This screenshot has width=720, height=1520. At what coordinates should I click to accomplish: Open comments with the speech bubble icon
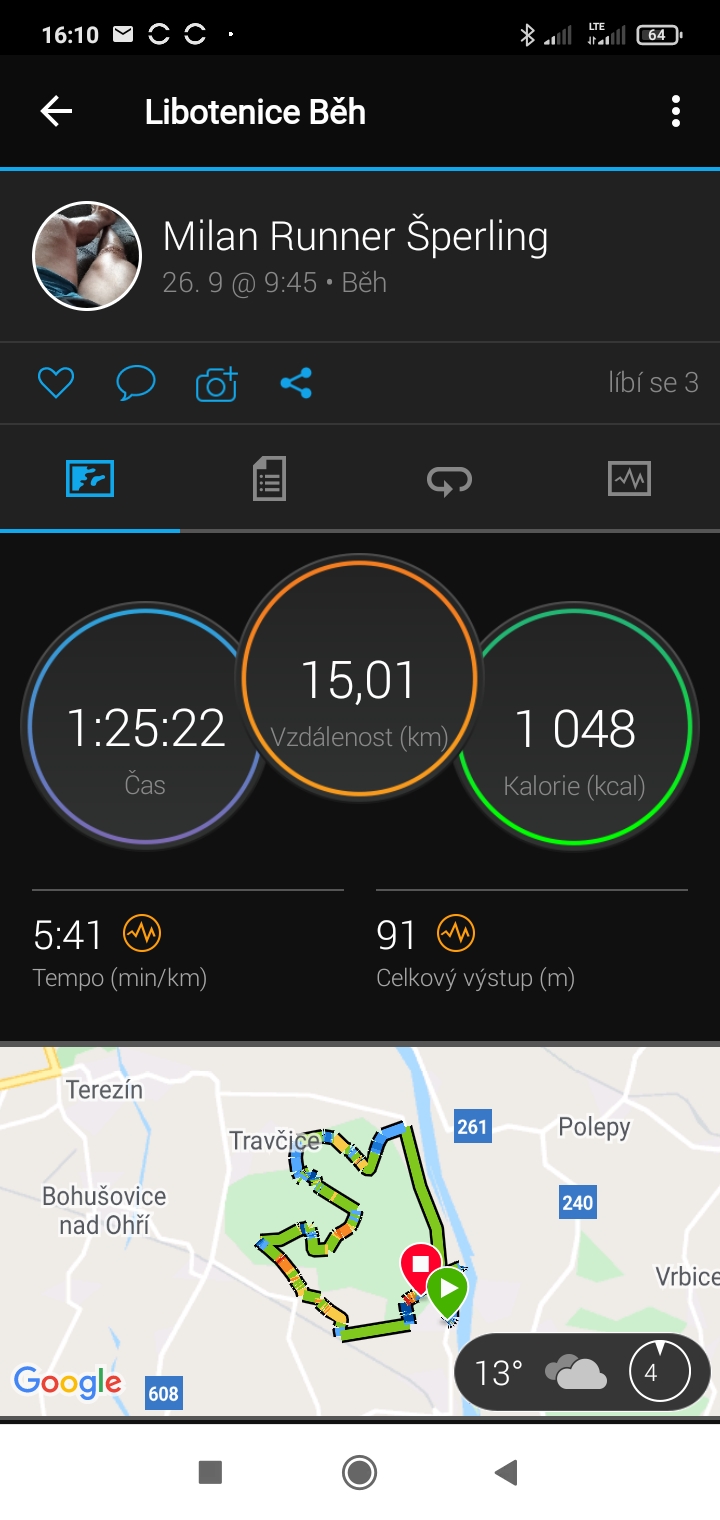pyautogui.click(x=136, y=383)
